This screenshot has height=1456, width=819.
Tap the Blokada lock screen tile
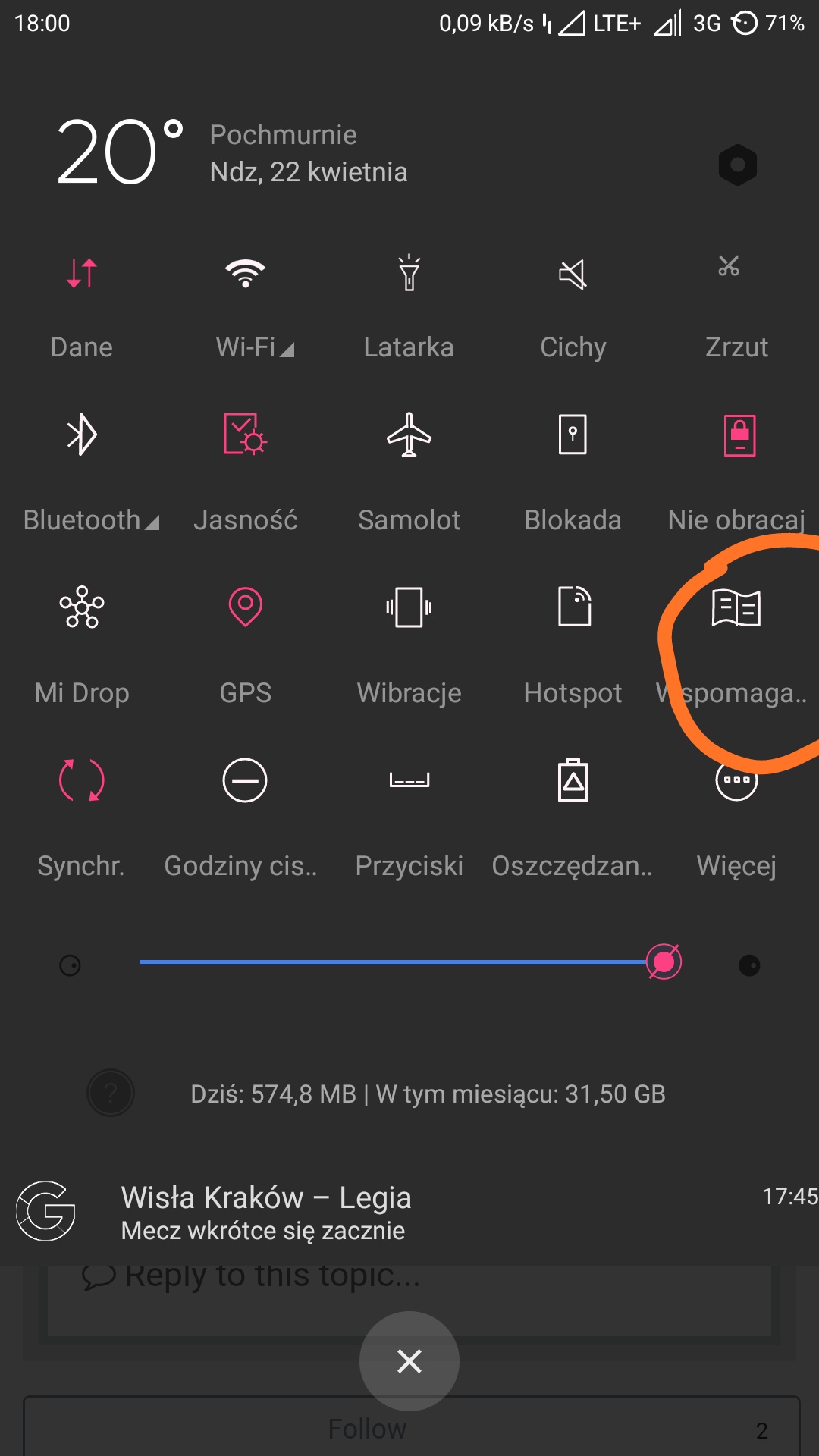pos(573,435)
